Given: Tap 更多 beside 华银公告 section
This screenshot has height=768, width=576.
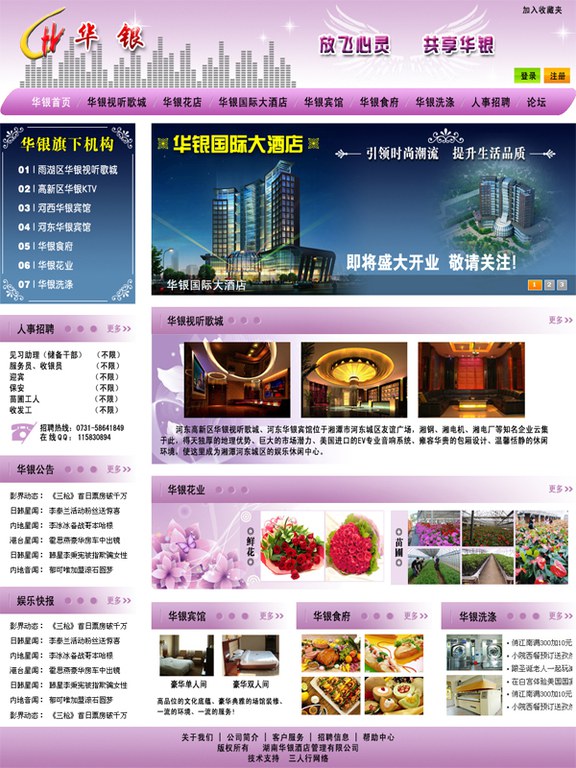Looking at the screenshot, I should click(119, 469).
